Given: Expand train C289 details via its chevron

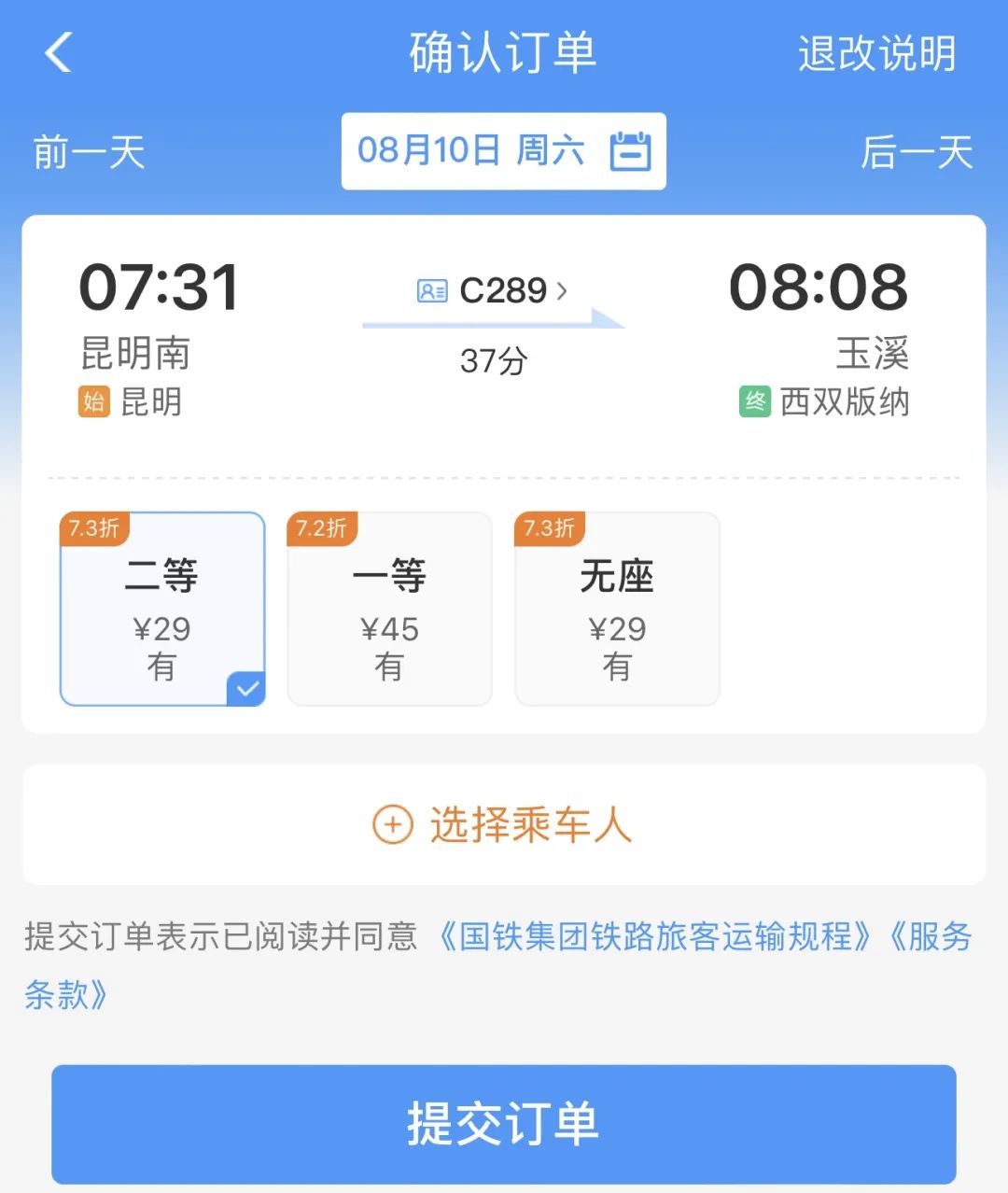Looking at the screenshot, I should click(562, 291).
